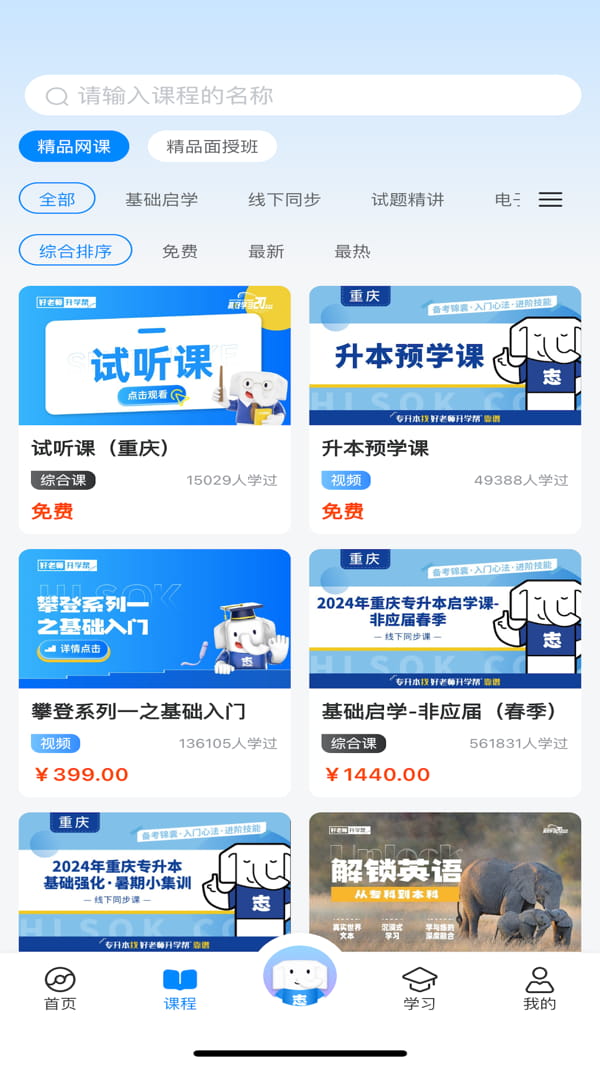Filter by 线下同步 category

(284, 199)
